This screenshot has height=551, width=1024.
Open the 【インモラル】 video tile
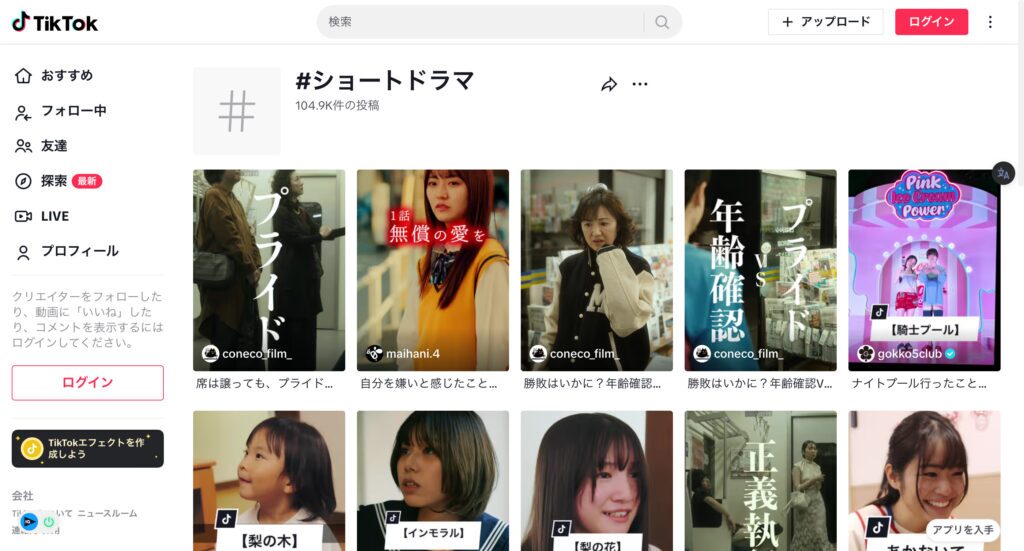pos(432,480)
